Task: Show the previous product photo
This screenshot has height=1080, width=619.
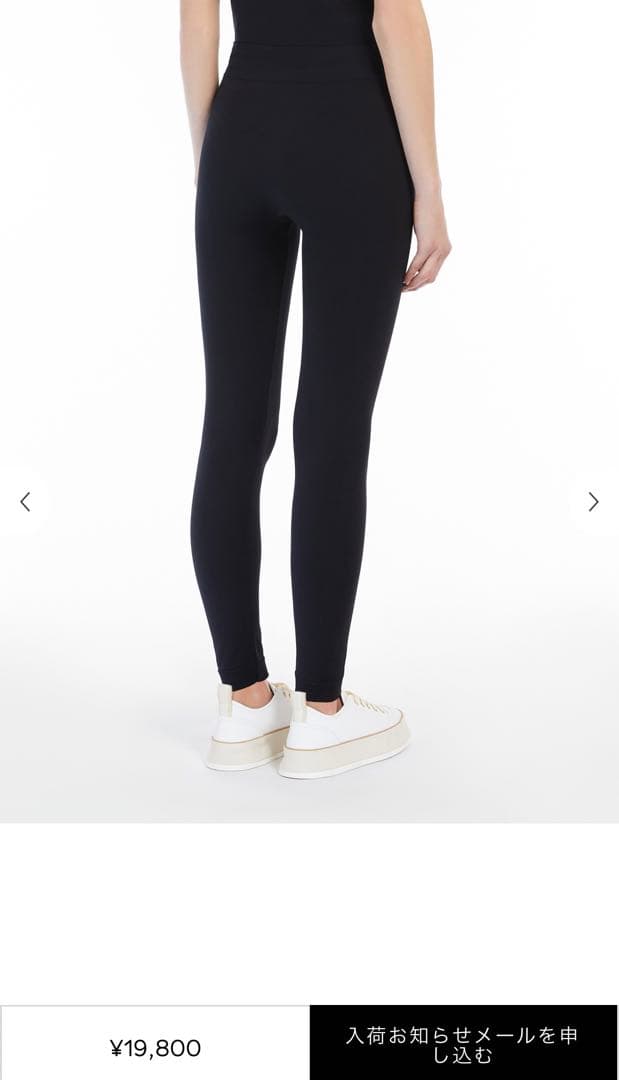Action: pos(25,502)
